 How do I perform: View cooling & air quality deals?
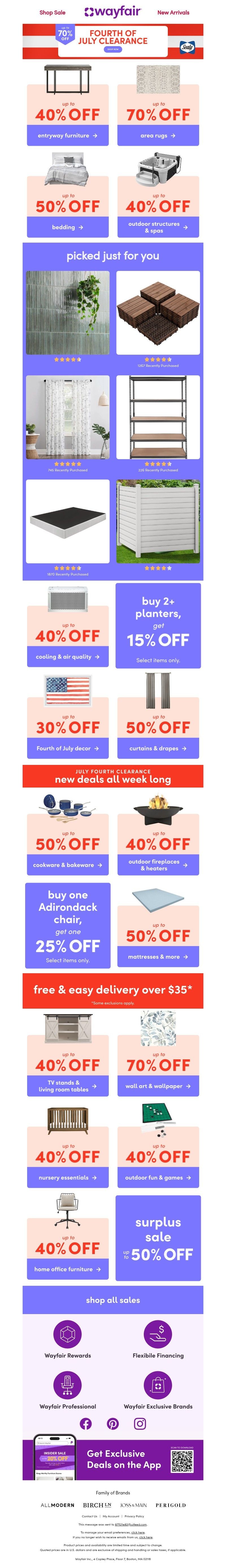point(68,657)
